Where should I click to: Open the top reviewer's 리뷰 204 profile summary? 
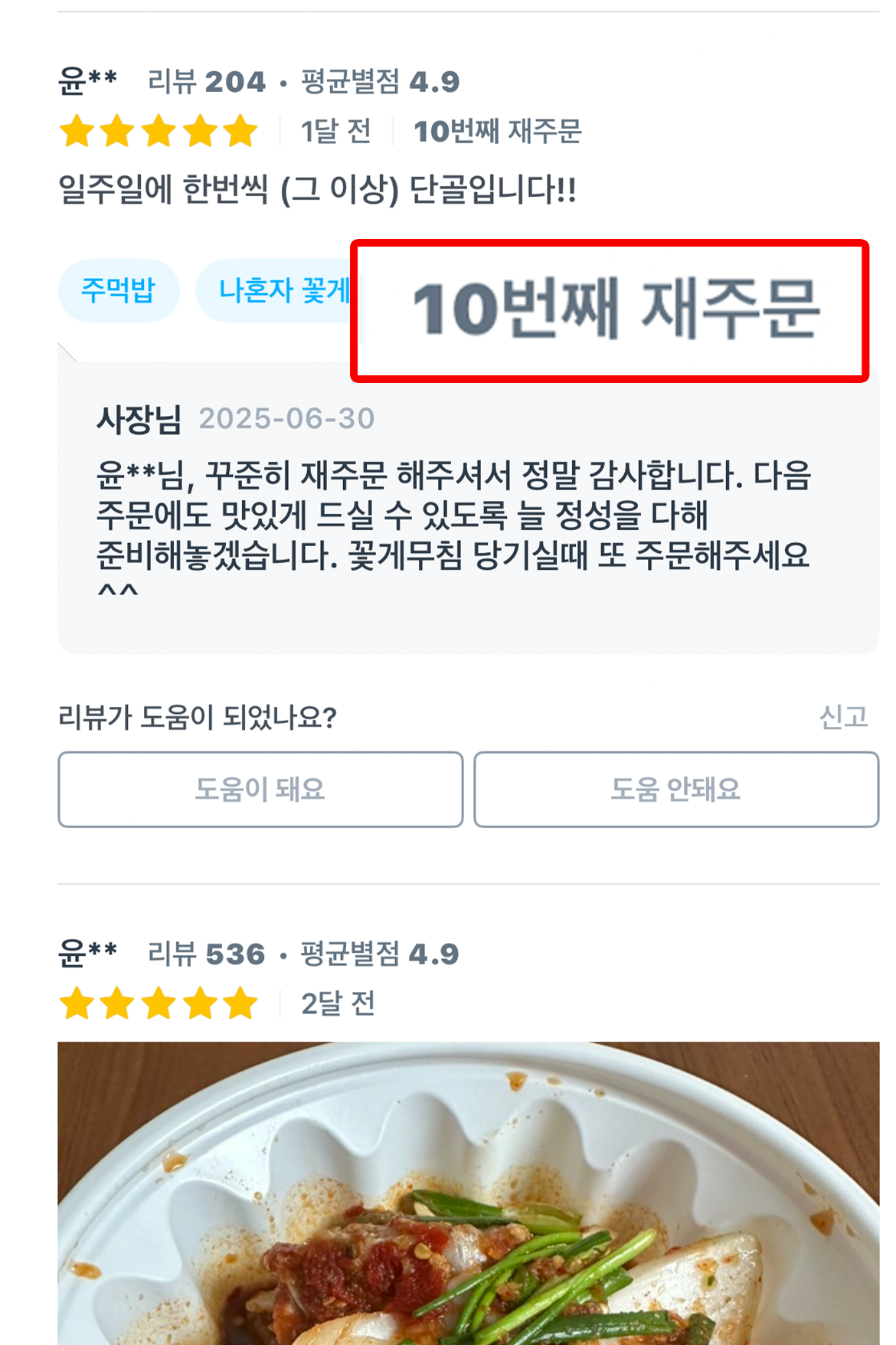(x=203, y=81)
